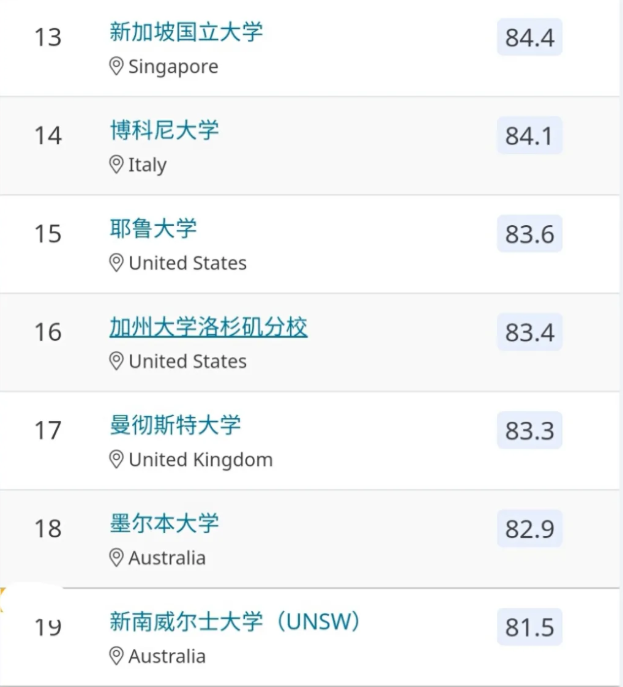Open the 博科尼大学 link
The width and height of the screenshot is (623, 687).
point(164,130)
